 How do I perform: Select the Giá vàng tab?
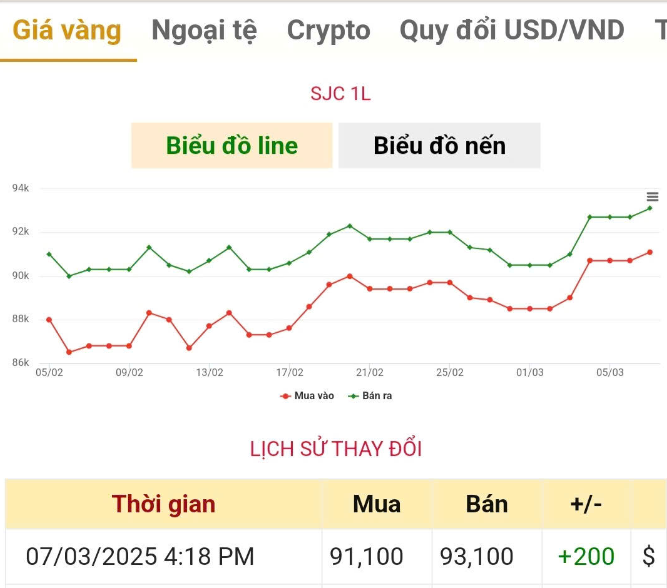(67, 31)
